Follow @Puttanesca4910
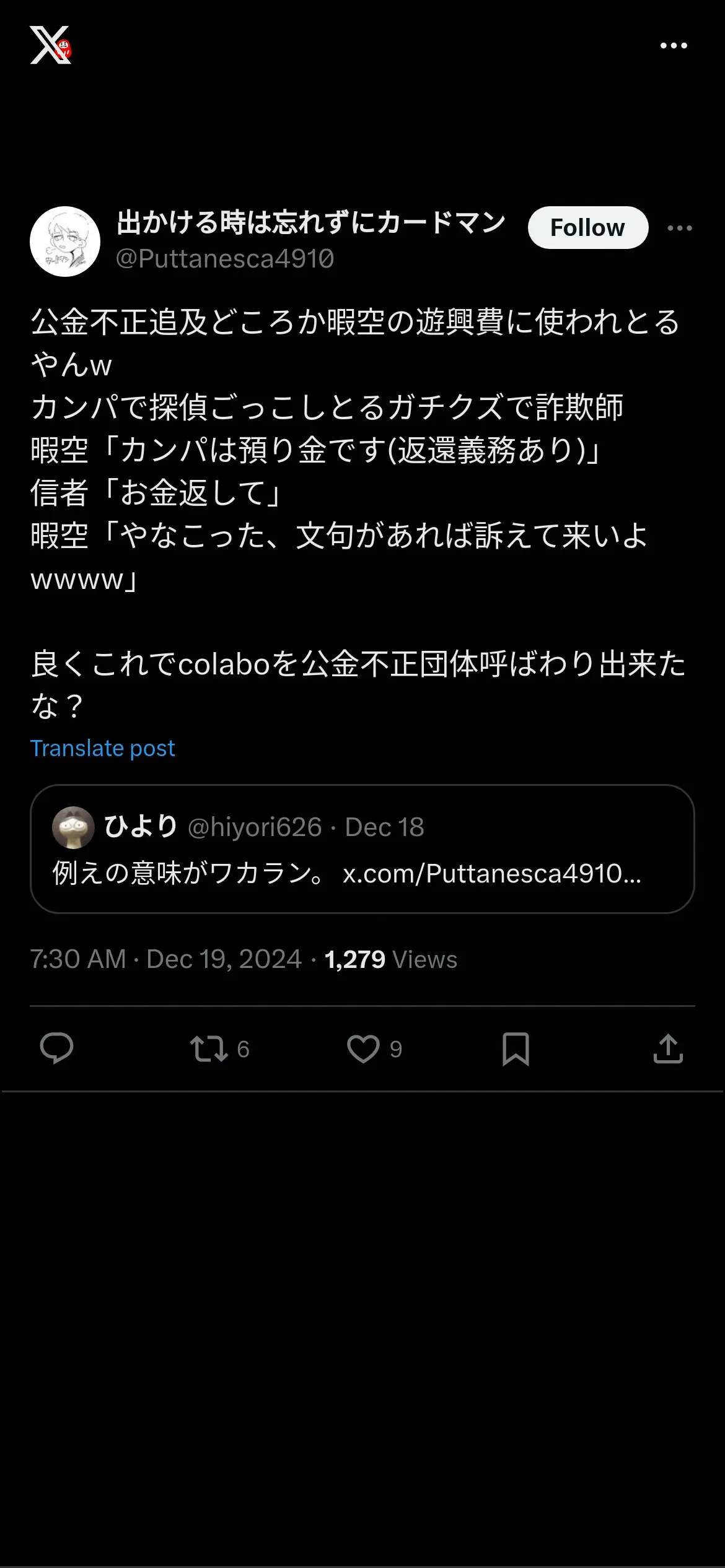Screen dimensions: 725x1568 pos(587,228)
